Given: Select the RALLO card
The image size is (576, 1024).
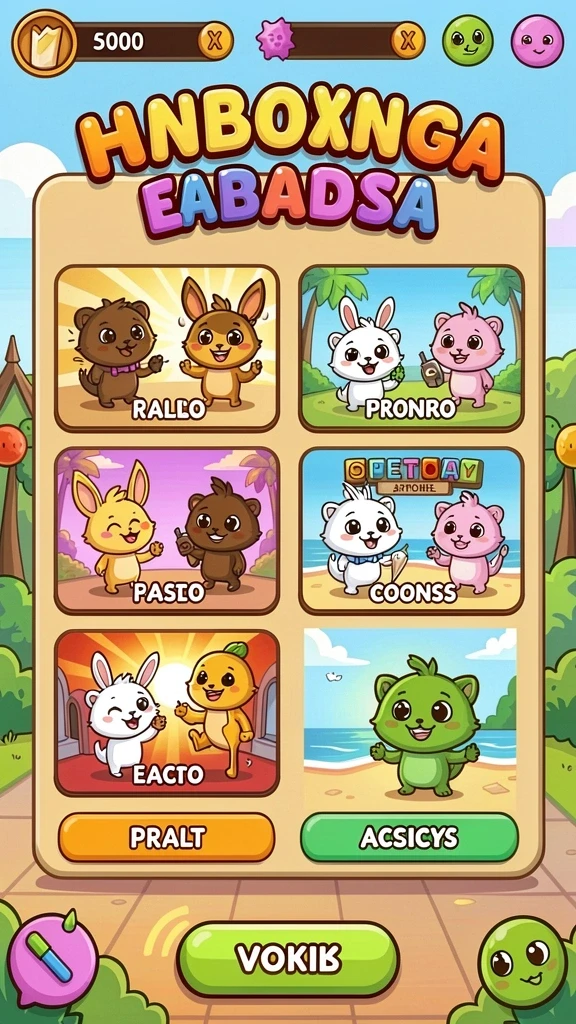Looking at the screenshot, I should (x=167, y=348).
